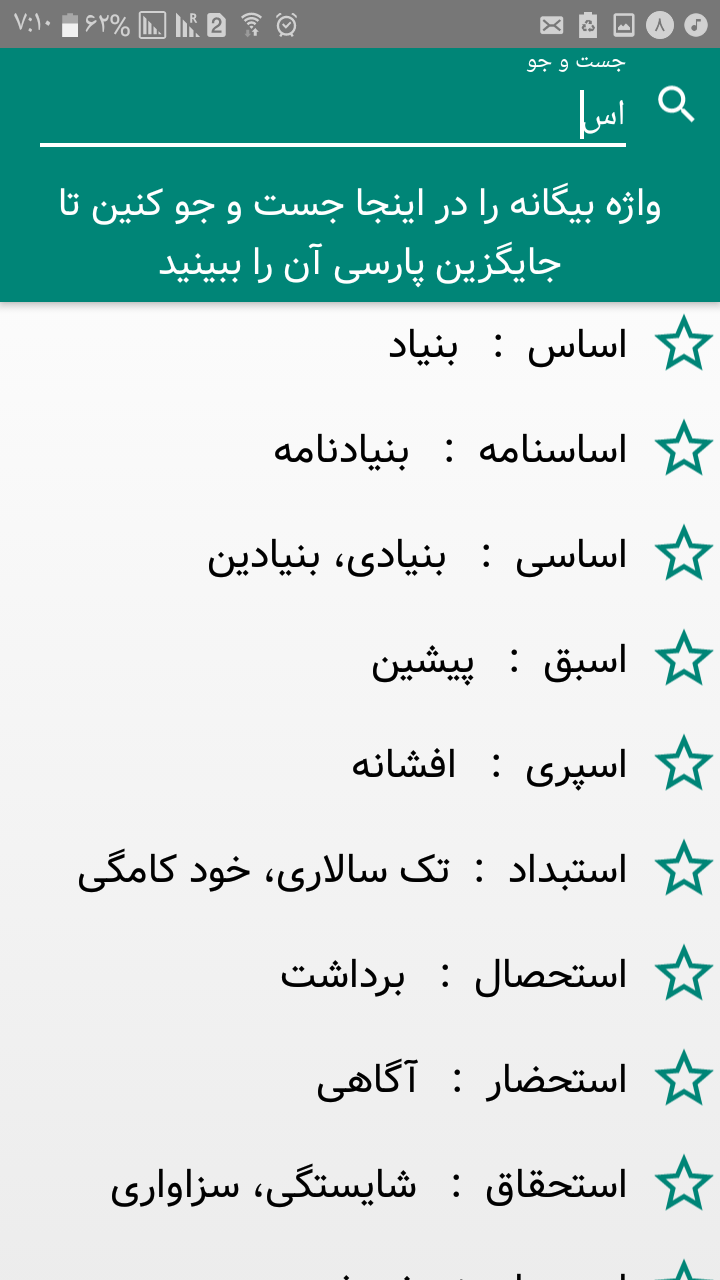Star the استبداد : تک سالاری entry

tap(684, 869)
